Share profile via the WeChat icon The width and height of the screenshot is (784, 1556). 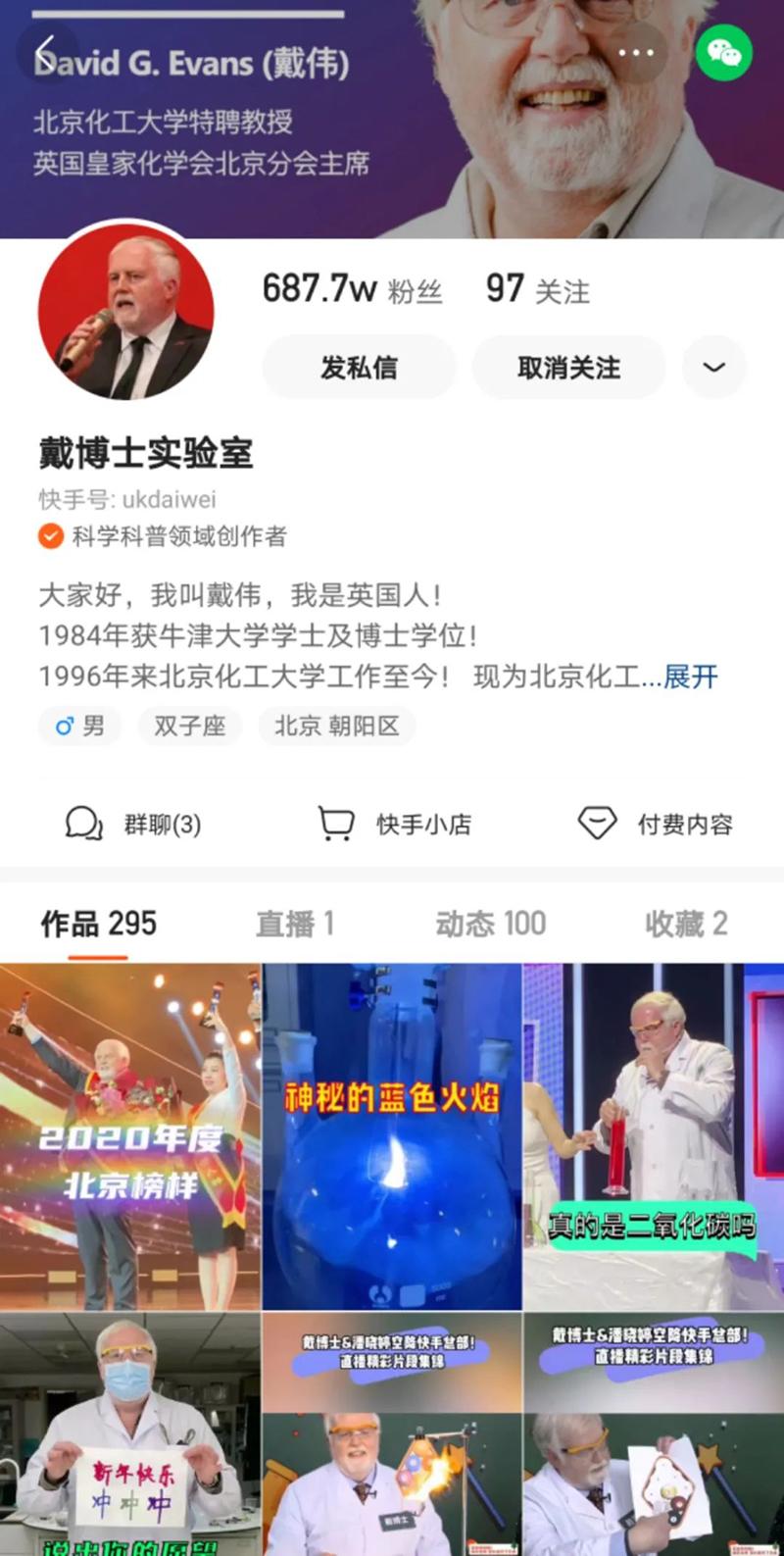pos(723,53)
